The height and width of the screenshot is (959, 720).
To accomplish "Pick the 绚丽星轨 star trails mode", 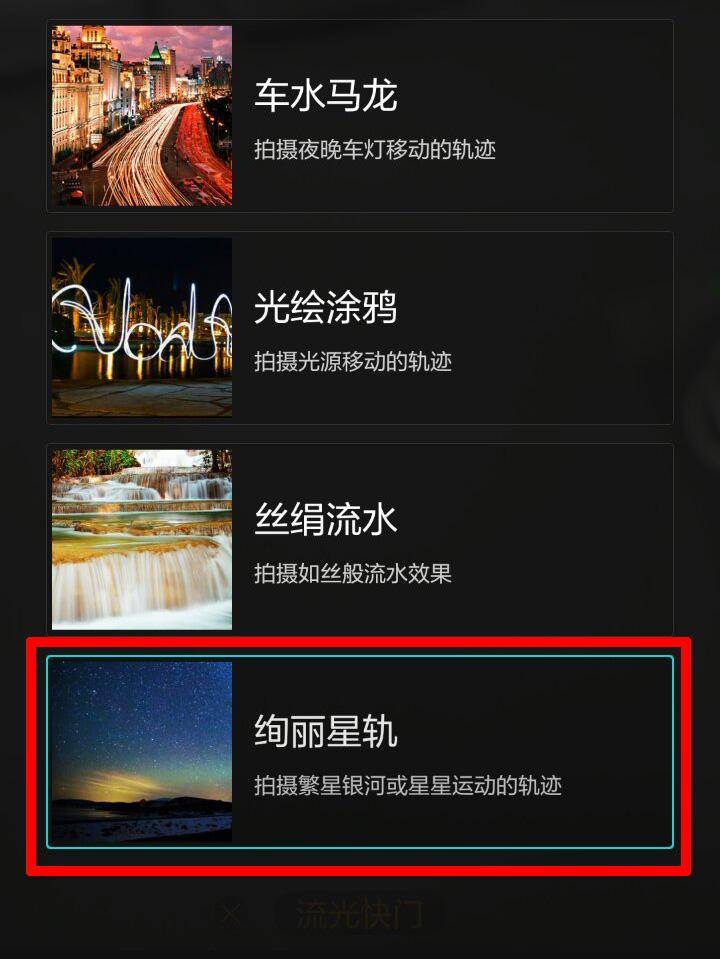I will point(360,752).
